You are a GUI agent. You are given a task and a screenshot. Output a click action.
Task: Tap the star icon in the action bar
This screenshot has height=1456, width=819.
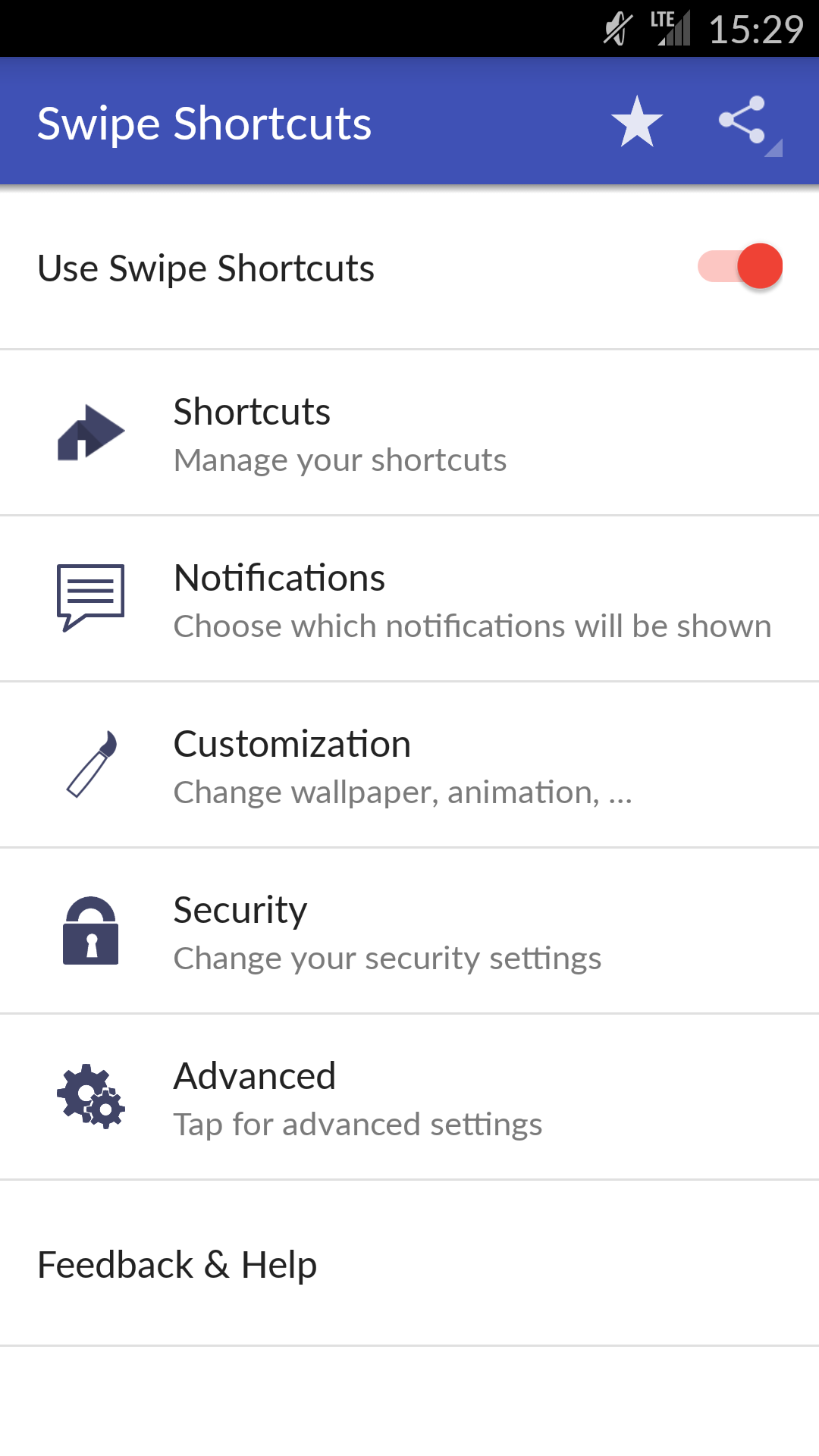pos(635,121)
